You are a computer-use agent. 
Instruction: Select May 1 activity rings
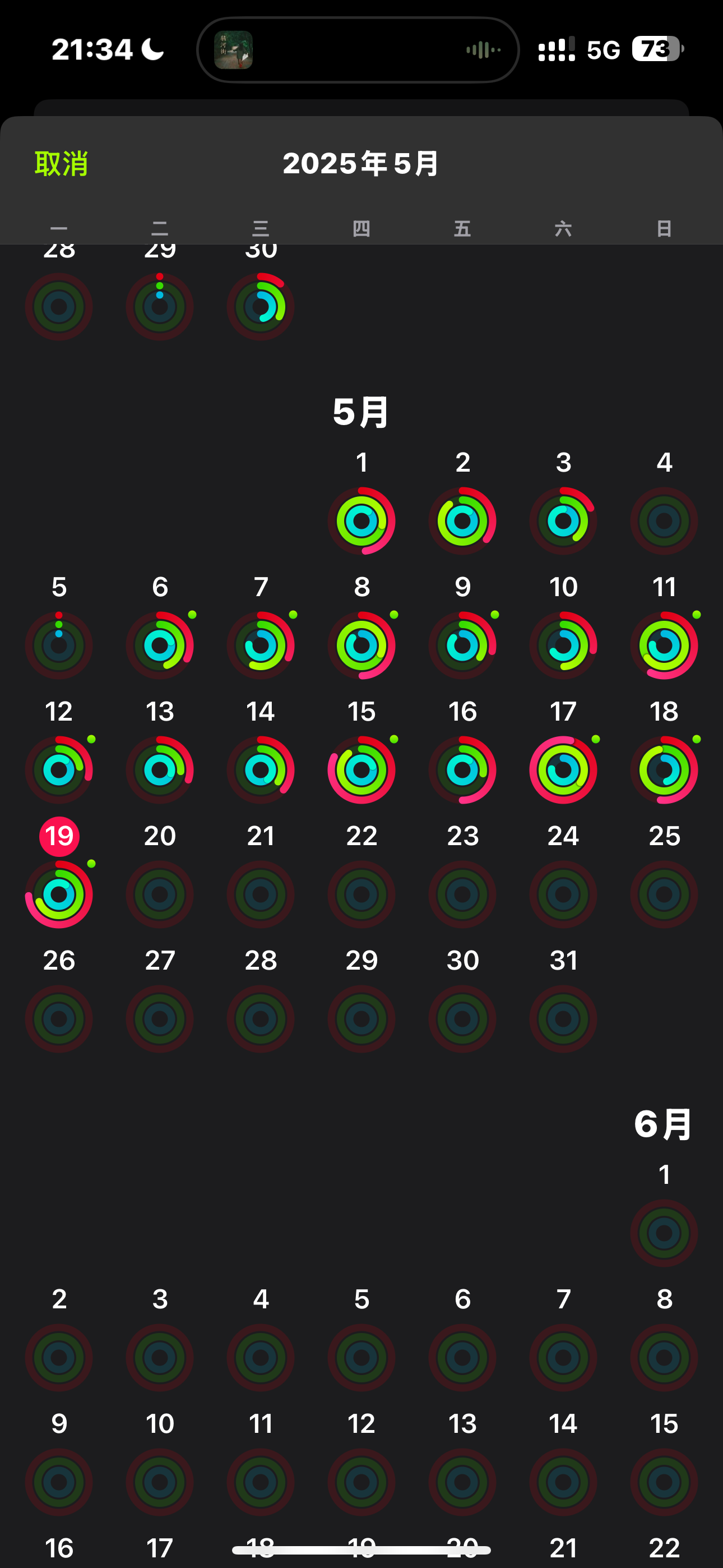pyautogui.click(x=361, y=520)
